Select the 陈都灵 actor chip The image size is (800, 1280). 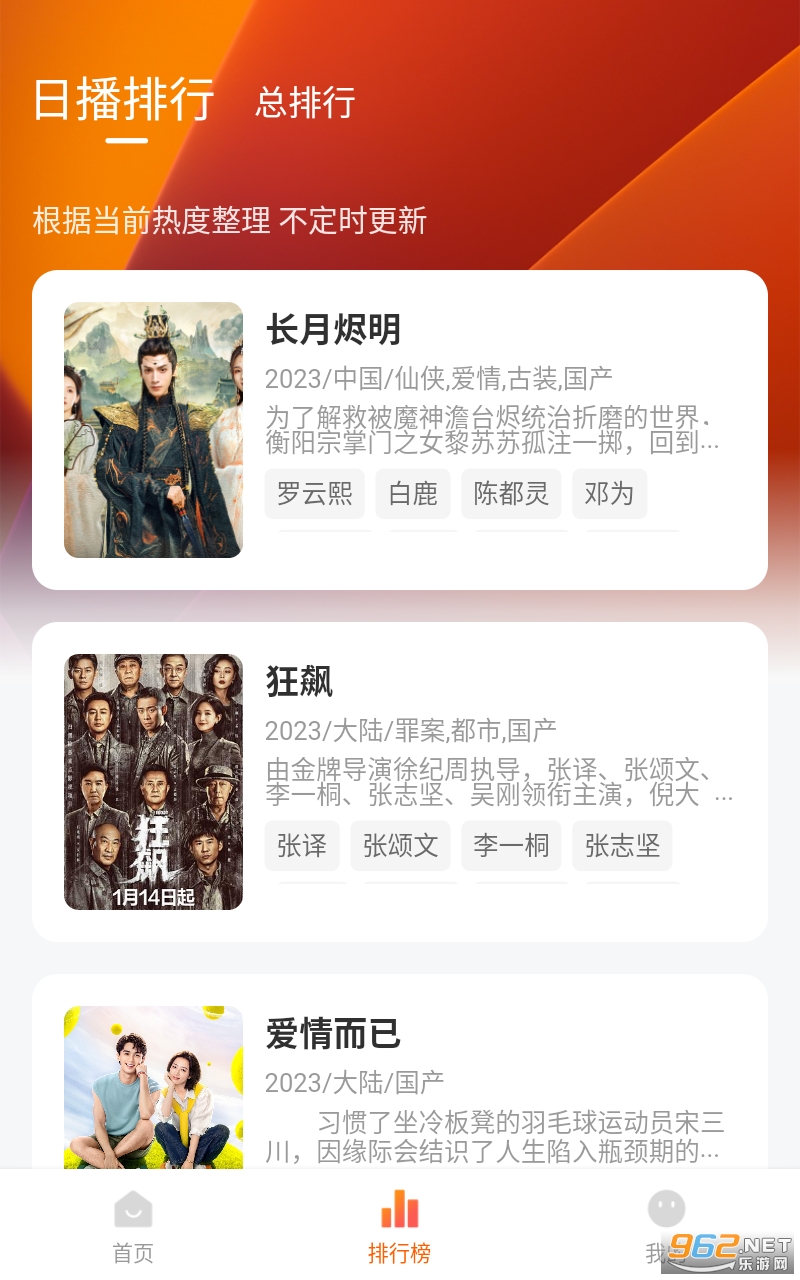pyautogui.click(x=511, y=494)
